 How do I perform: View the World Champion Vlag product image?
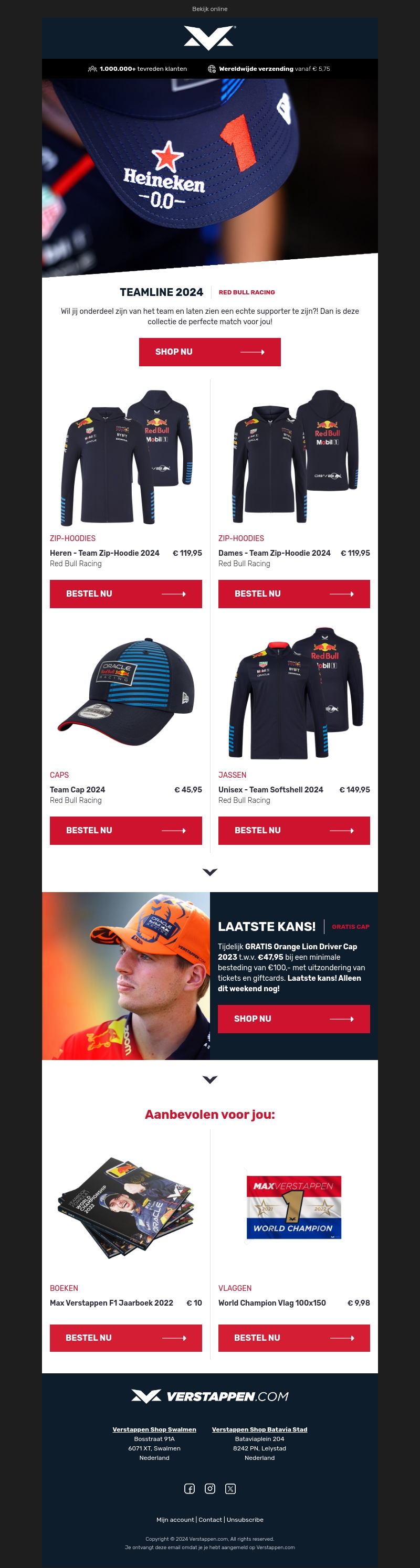(x=294, y=1206)
